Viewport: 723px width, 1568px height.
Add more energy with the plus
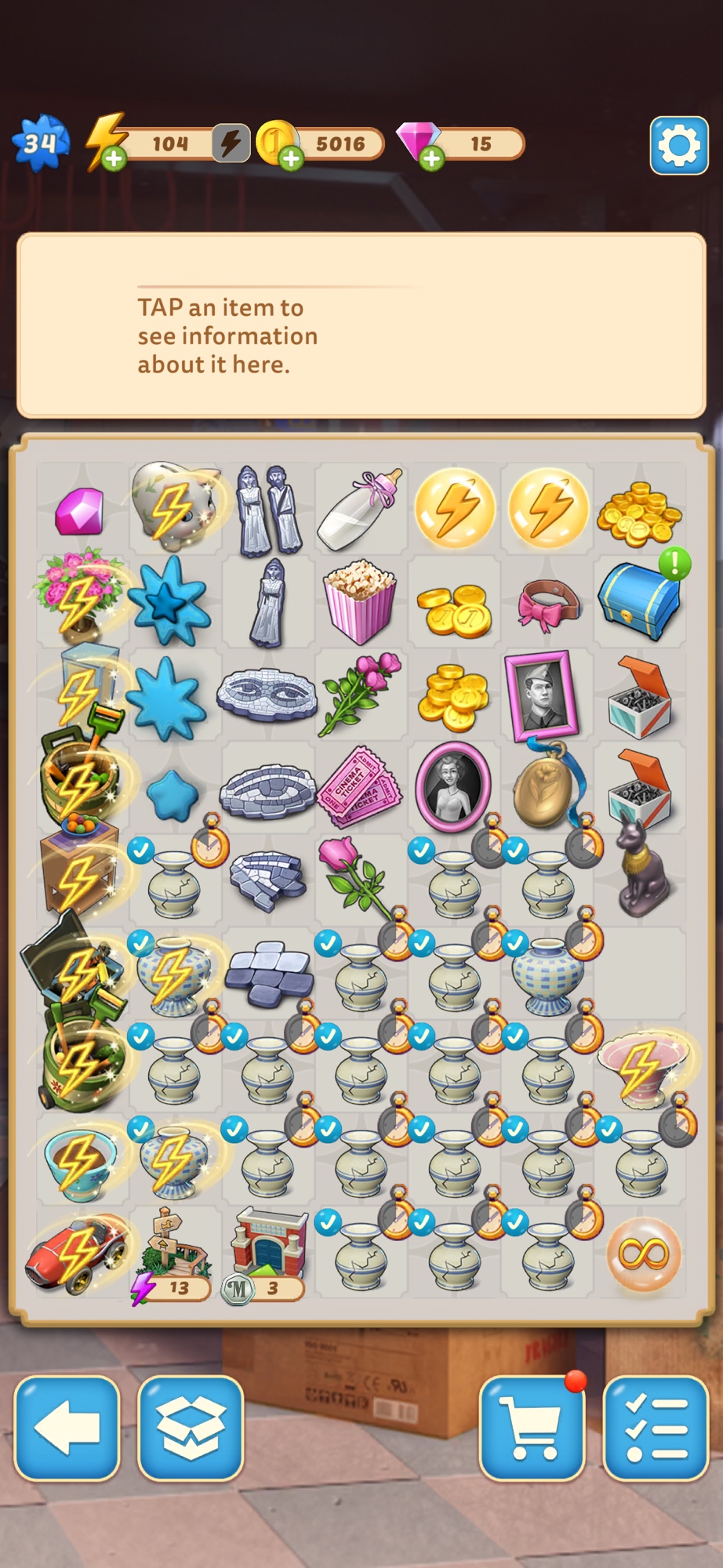pos(114,159)
